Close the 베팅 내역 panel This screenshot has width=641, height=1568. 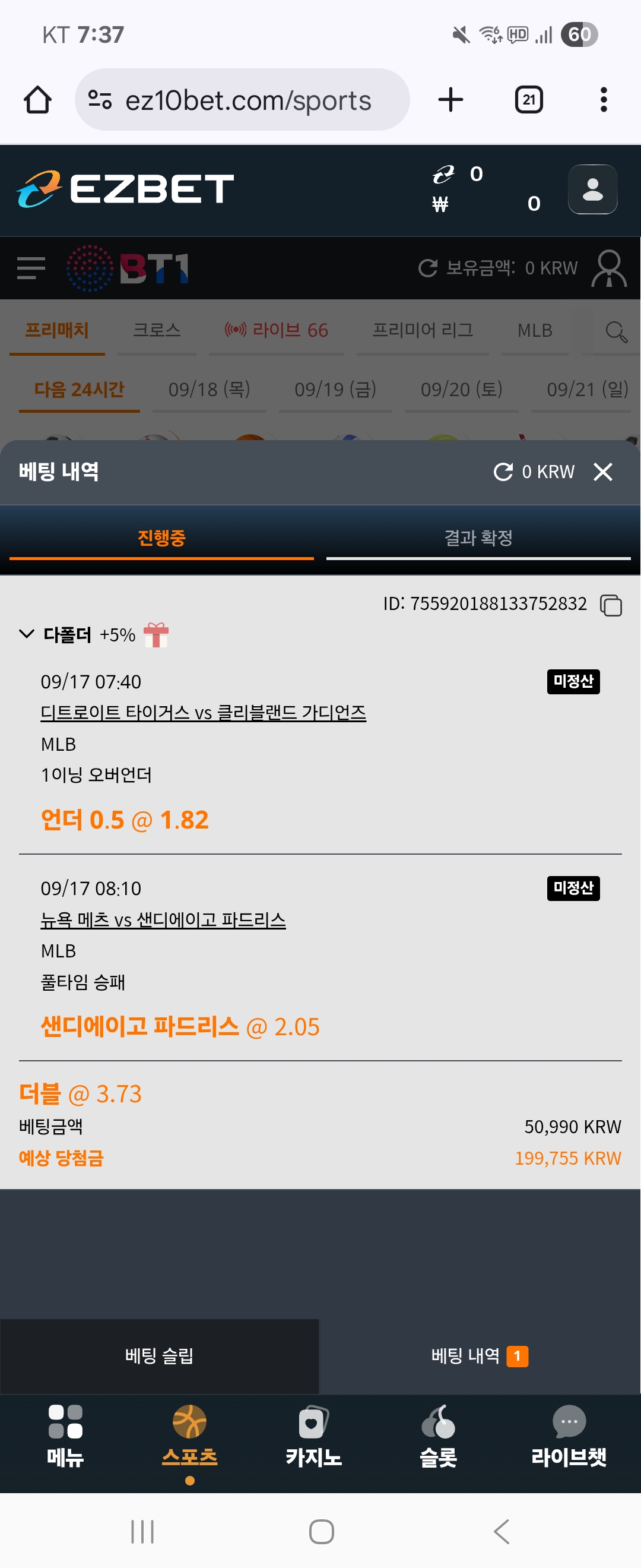pos(602,472)
